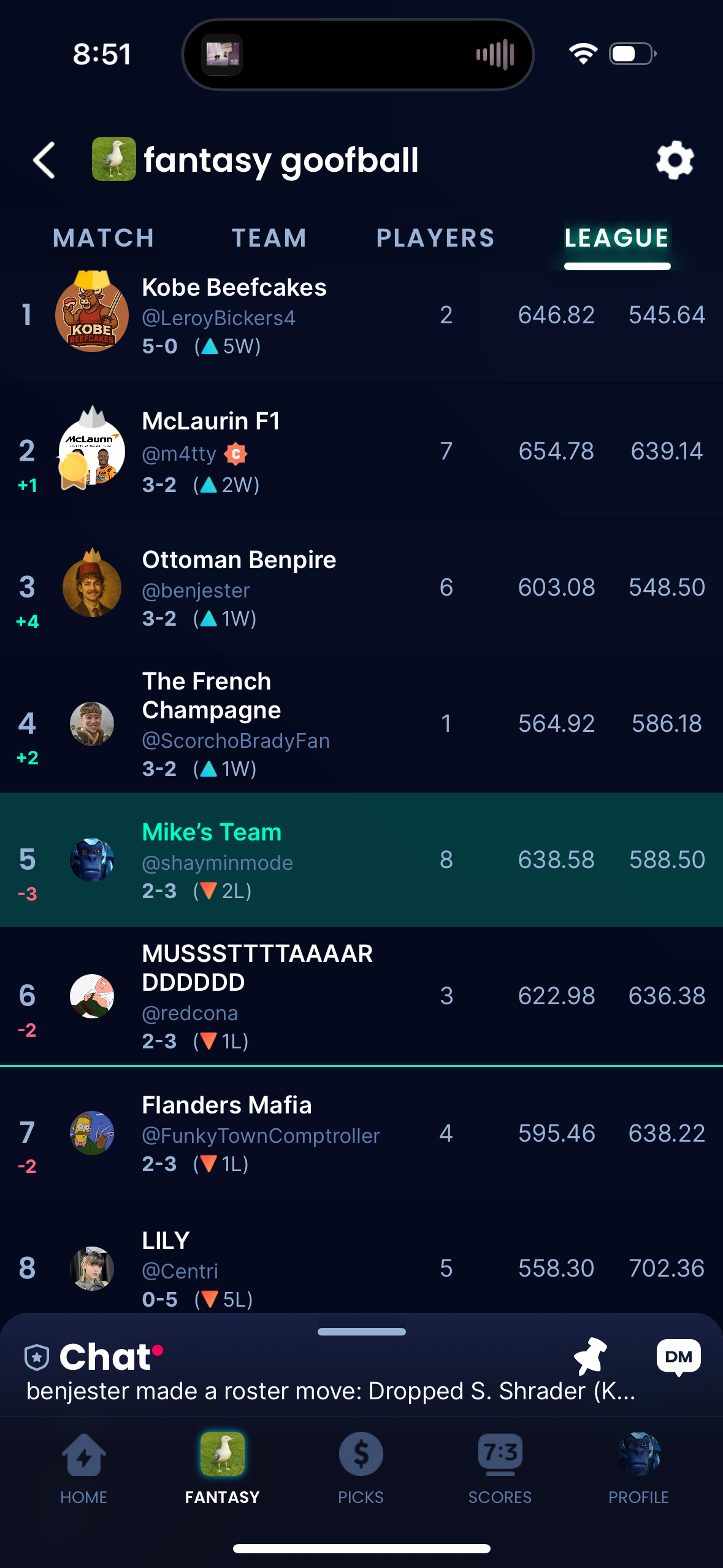
Task: Open Kobe Beefcakes team row
Action: pyautogui.click(x=234, y=315)
